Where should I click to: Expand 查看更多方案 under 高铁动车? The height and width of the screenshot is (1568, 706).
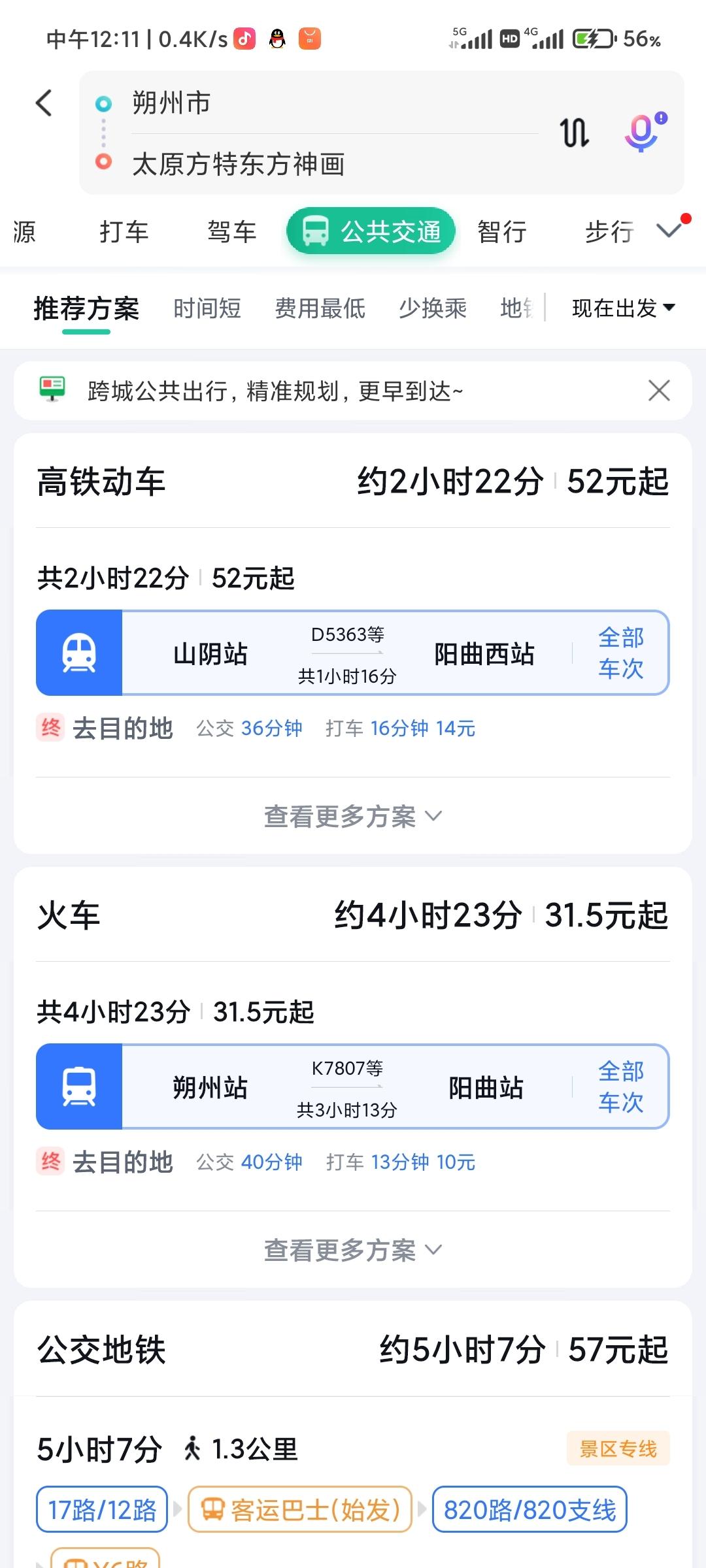point(353,816)
